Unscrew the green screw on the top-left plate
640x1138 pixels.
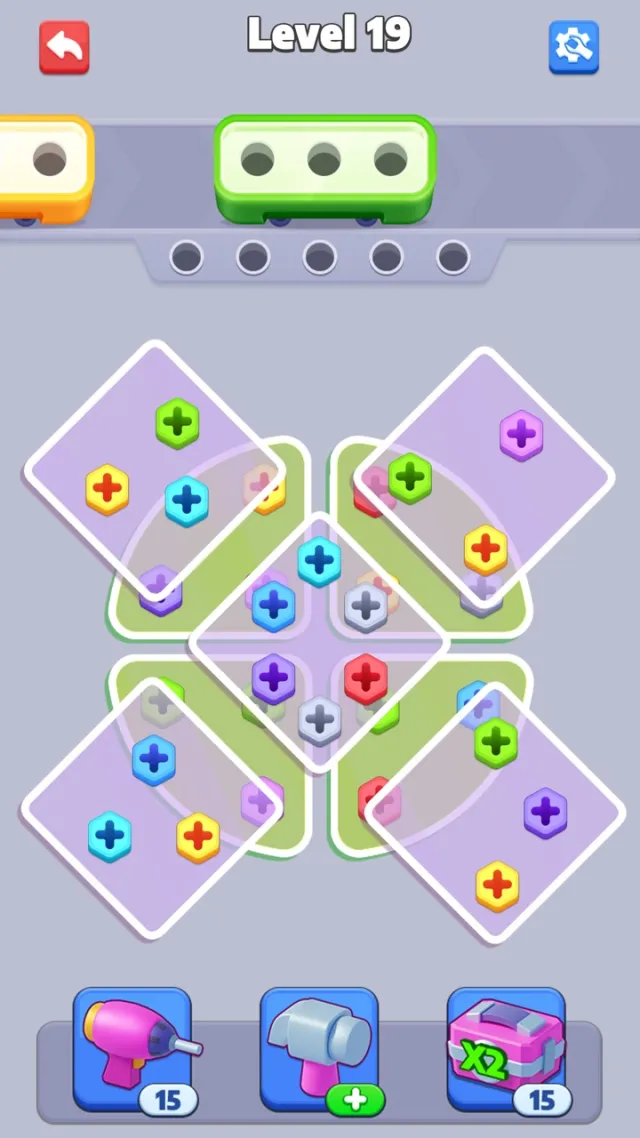click(x=177, y=423)
